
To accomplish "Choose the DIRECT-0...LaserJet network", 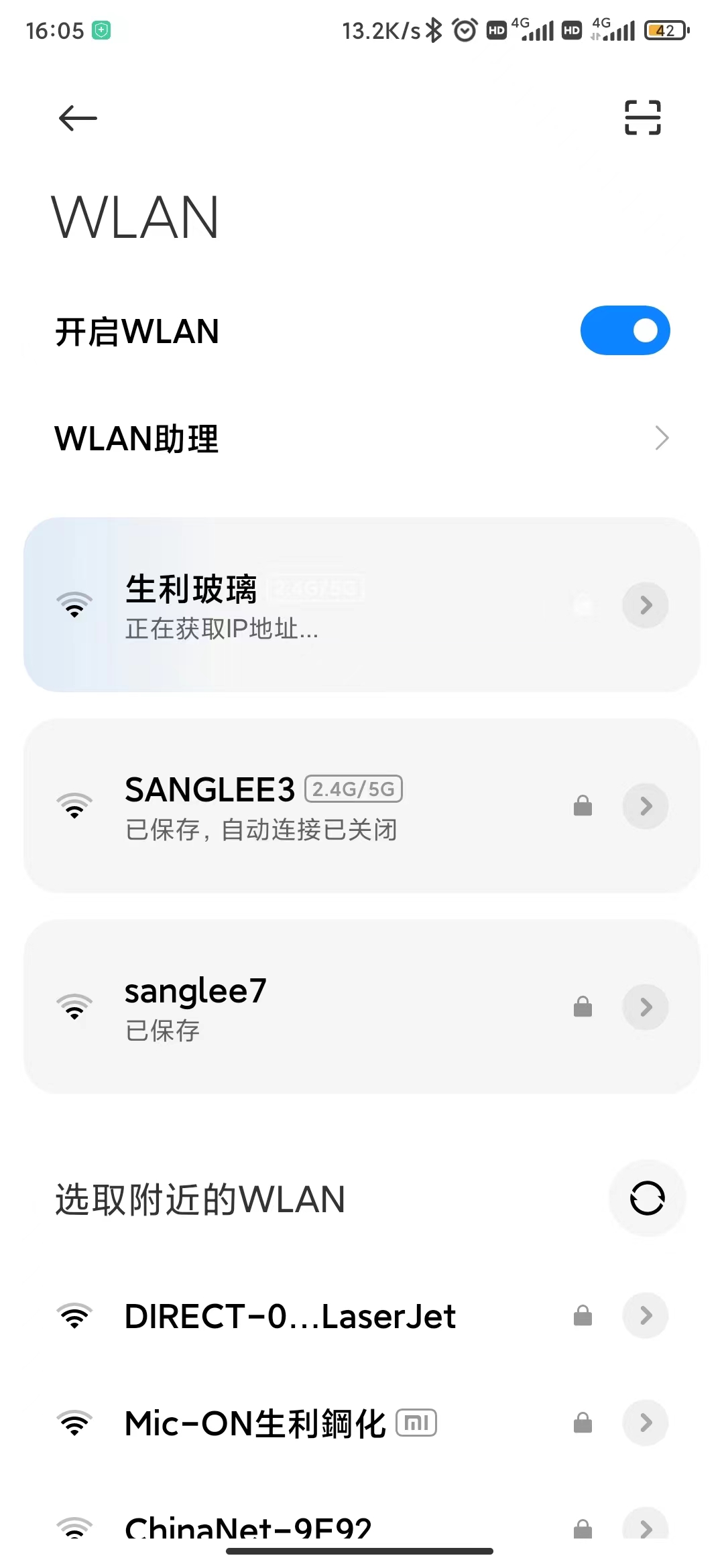I will [x=290, y=1316].
